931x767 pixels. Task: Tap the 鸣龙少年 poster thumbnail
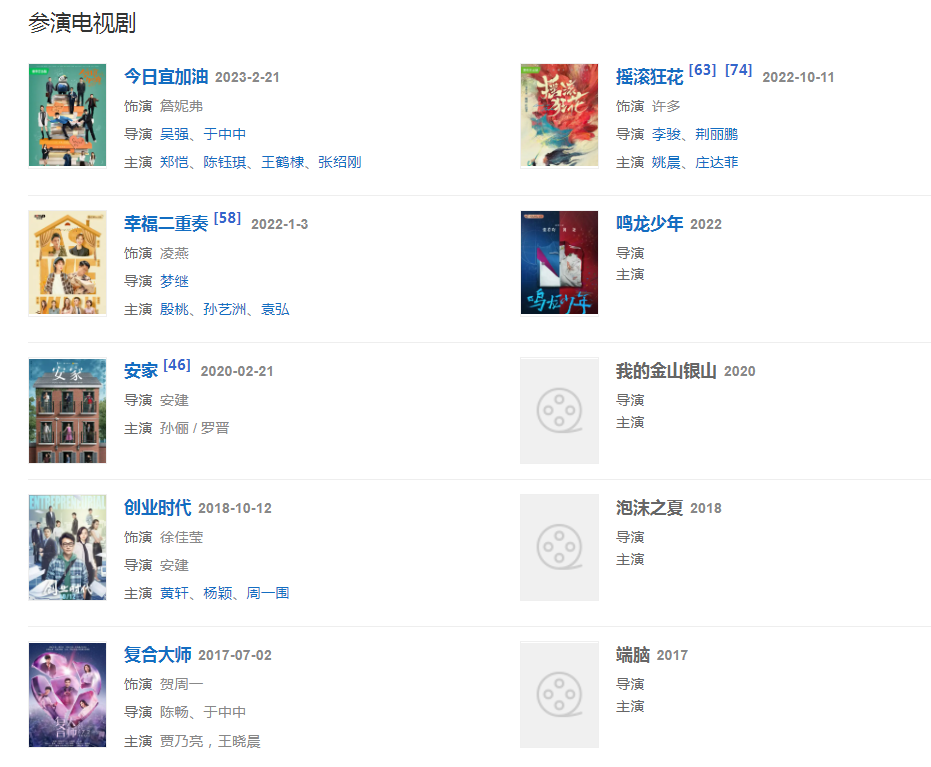559,262
